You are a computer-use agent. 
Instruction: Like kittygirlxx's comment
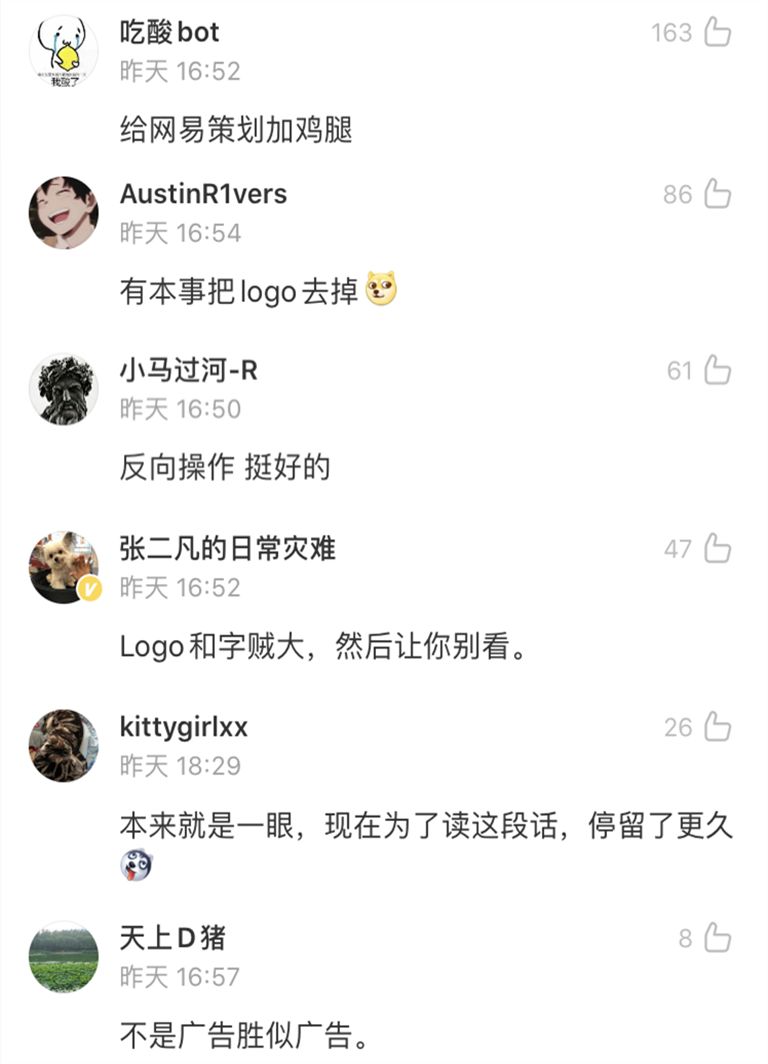717,727
